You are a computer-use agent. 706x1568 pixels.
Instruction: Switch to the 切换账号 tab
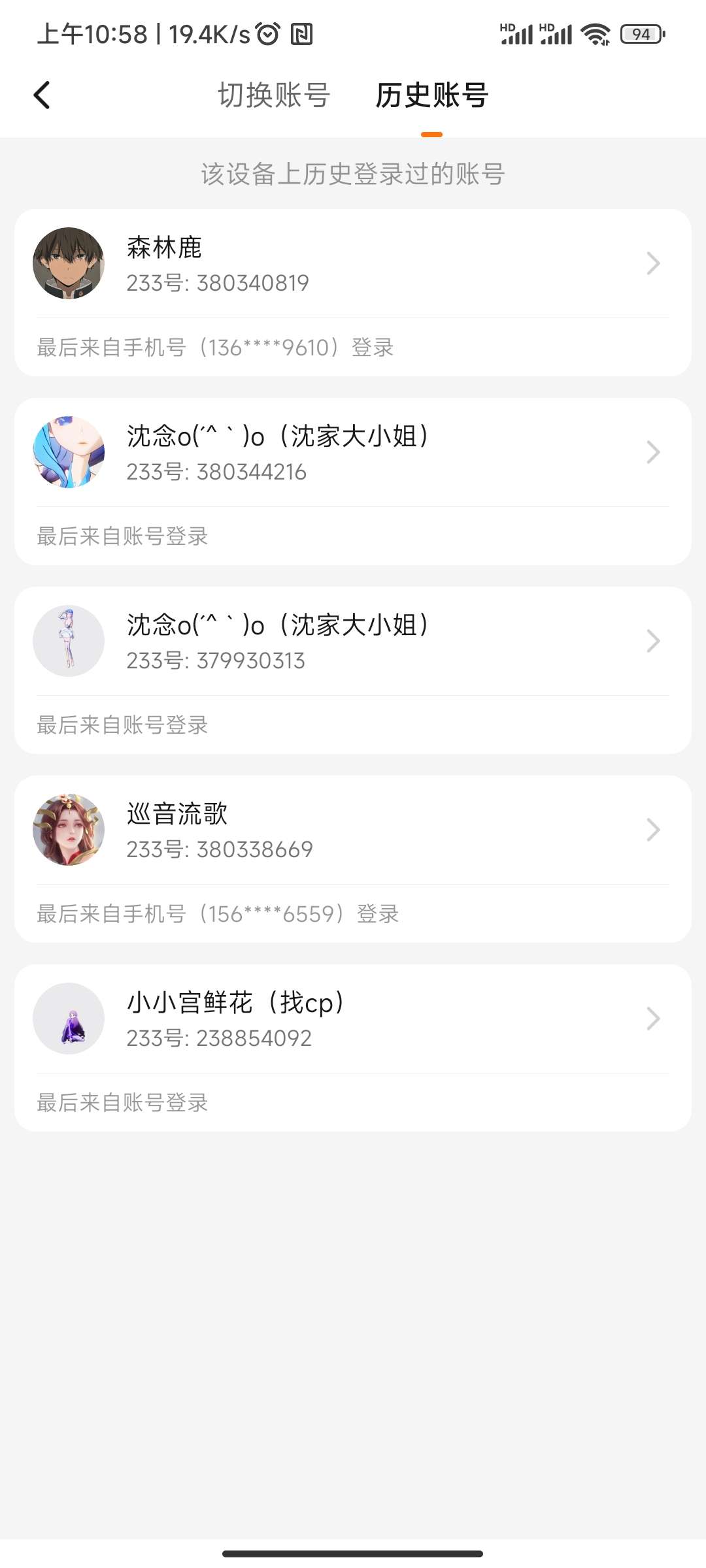coord(274,95)
